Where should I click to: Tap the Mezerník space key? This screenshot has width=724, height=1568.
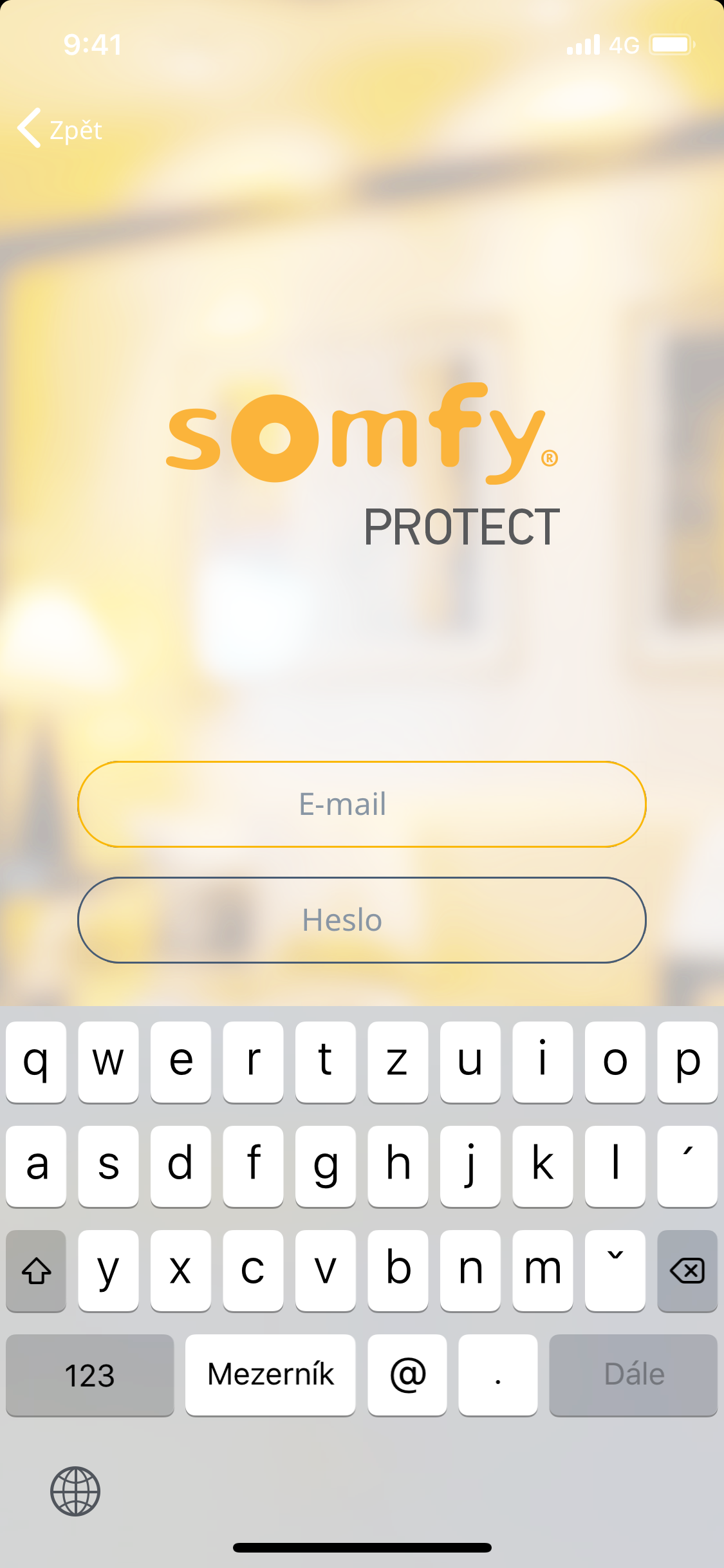click(x=270, y=1374)
